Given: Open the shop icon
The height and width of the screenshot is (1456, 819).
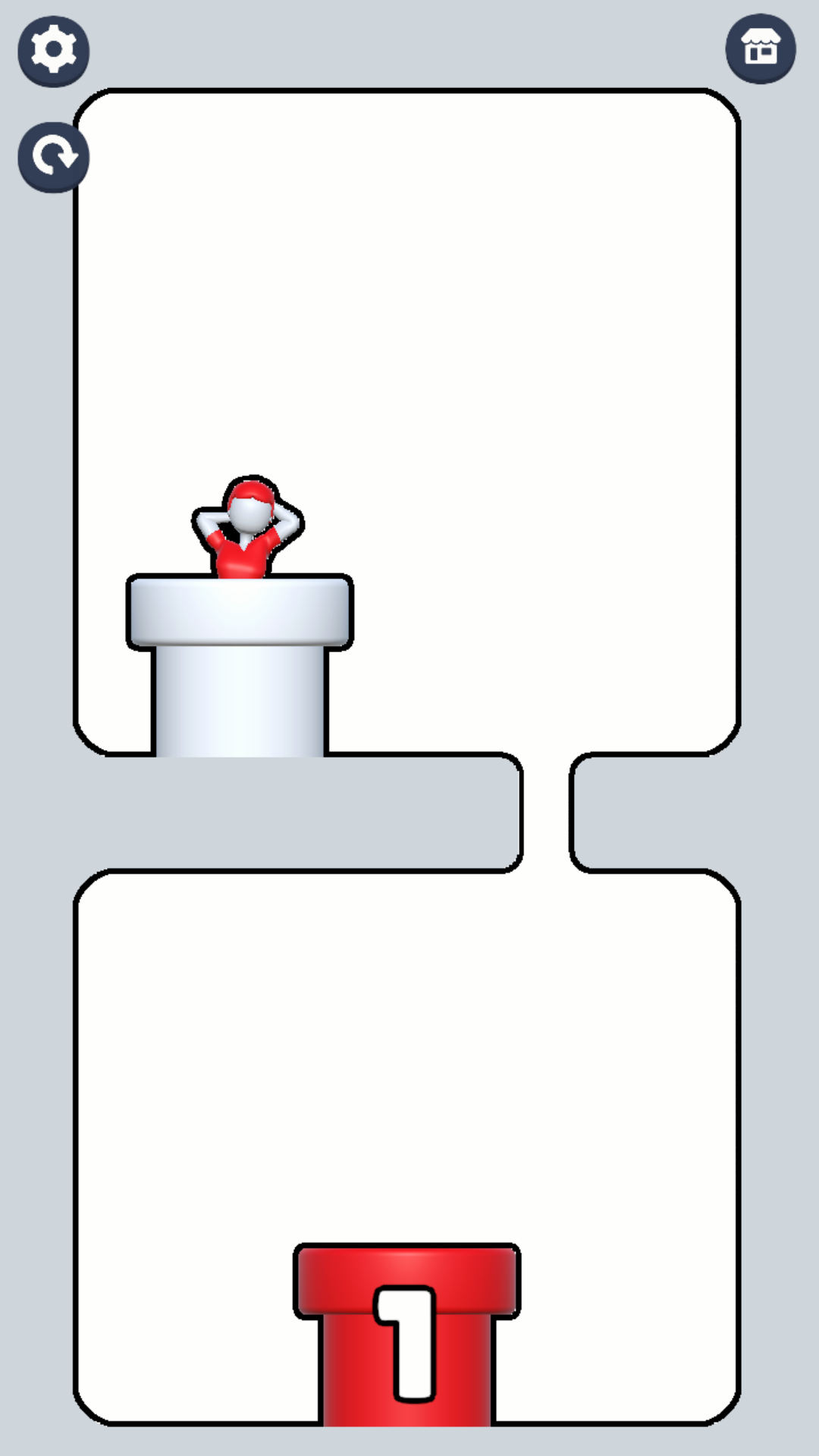Looking at the screenshot, I should 761,49.
